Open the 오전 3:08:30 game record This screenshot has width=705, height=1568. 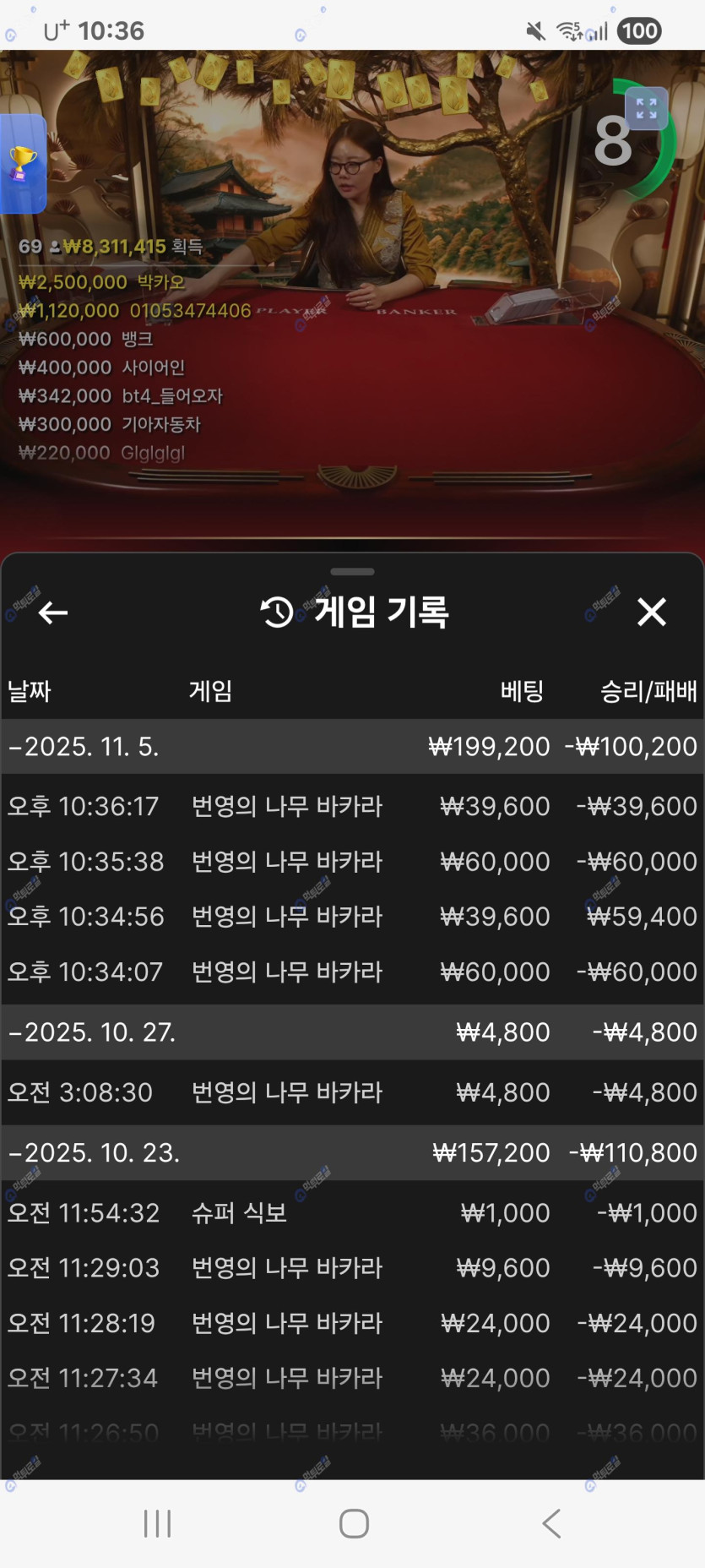click(352, 1092)
